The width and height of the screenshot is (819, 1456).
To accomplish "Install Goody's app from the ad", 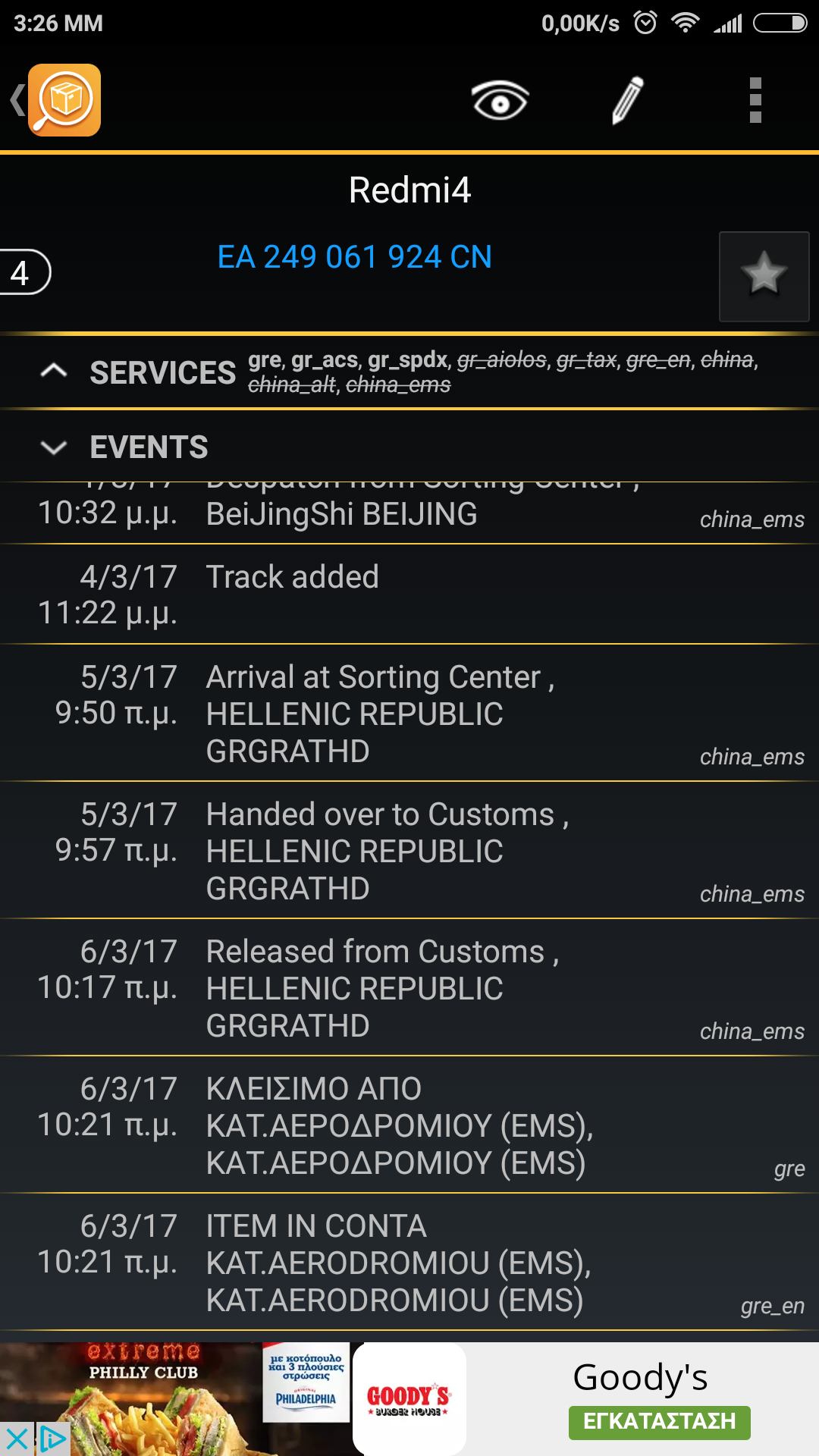I will pos(659,1421).
